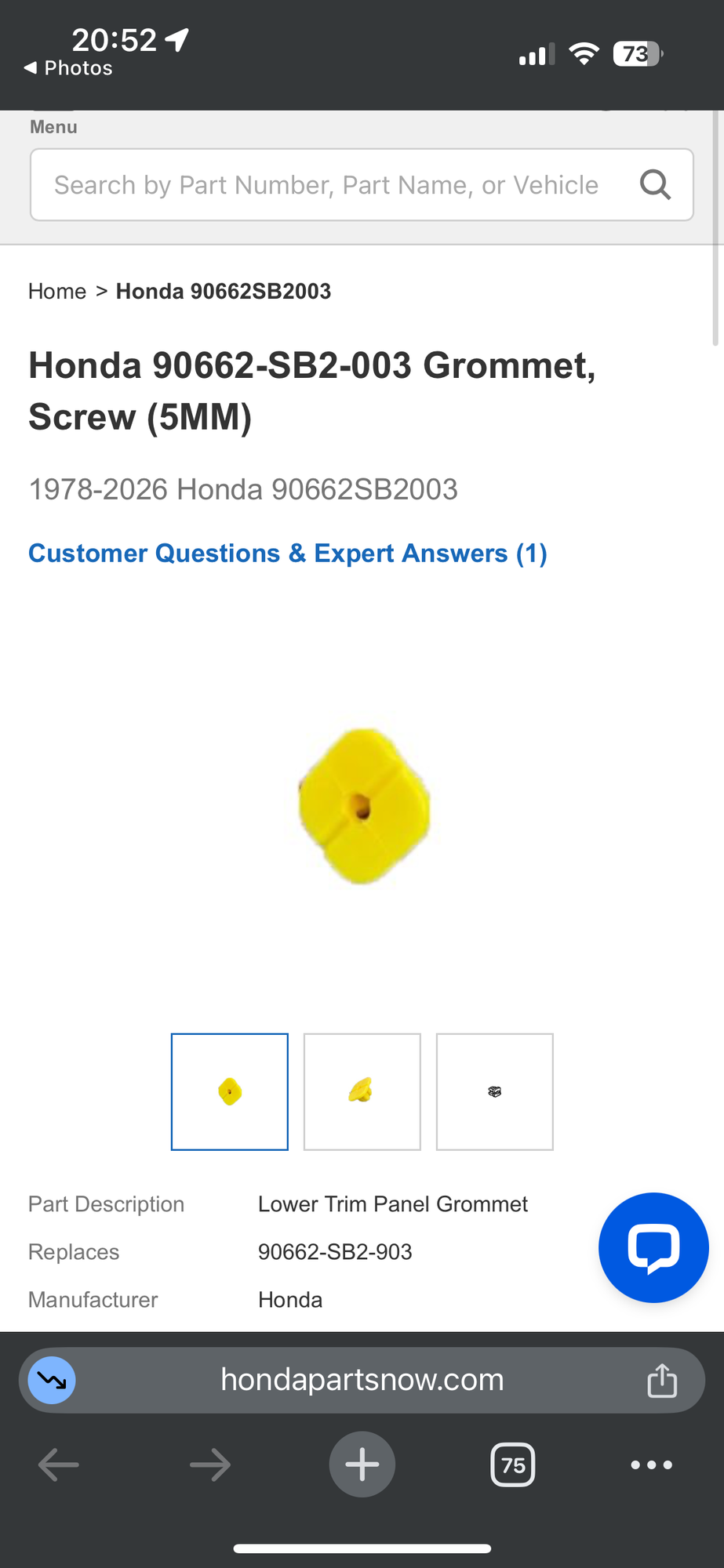Viewport: 724px width, 1568px height.
Task: Select the third black diagram thumbnail
Action: (x=494, y=1091)
